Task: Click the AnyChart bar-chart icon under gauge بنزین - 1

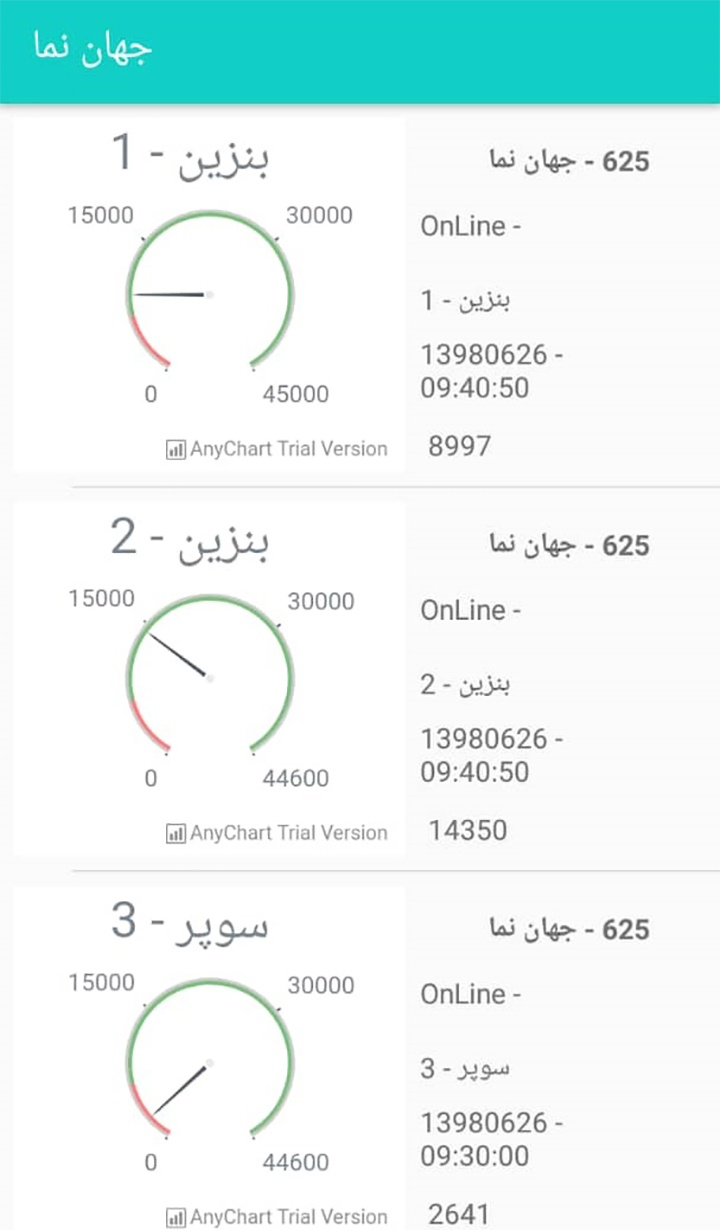Action: pyautogui.click(x=174, y=448)
